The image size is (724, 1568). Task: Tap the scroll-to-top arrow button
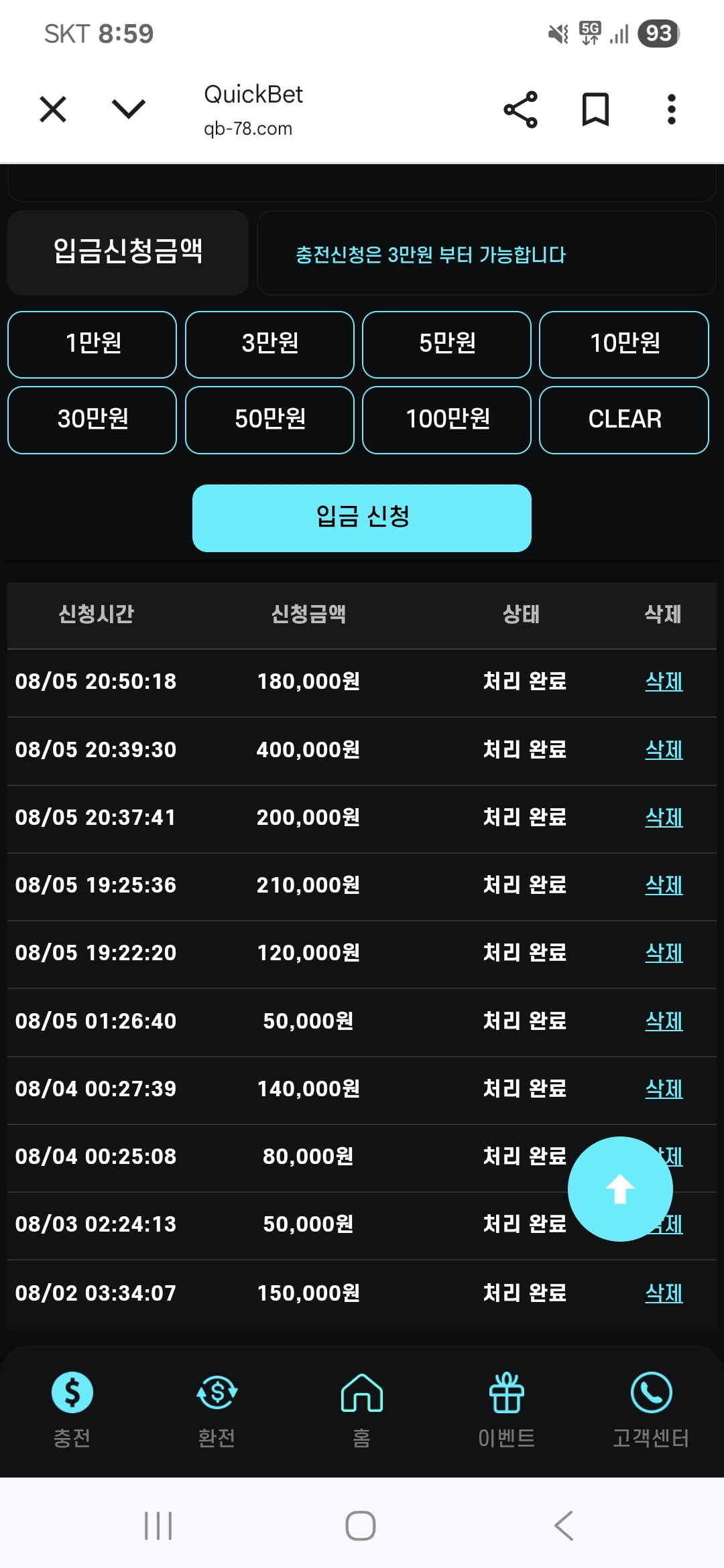click(620, 1189)
